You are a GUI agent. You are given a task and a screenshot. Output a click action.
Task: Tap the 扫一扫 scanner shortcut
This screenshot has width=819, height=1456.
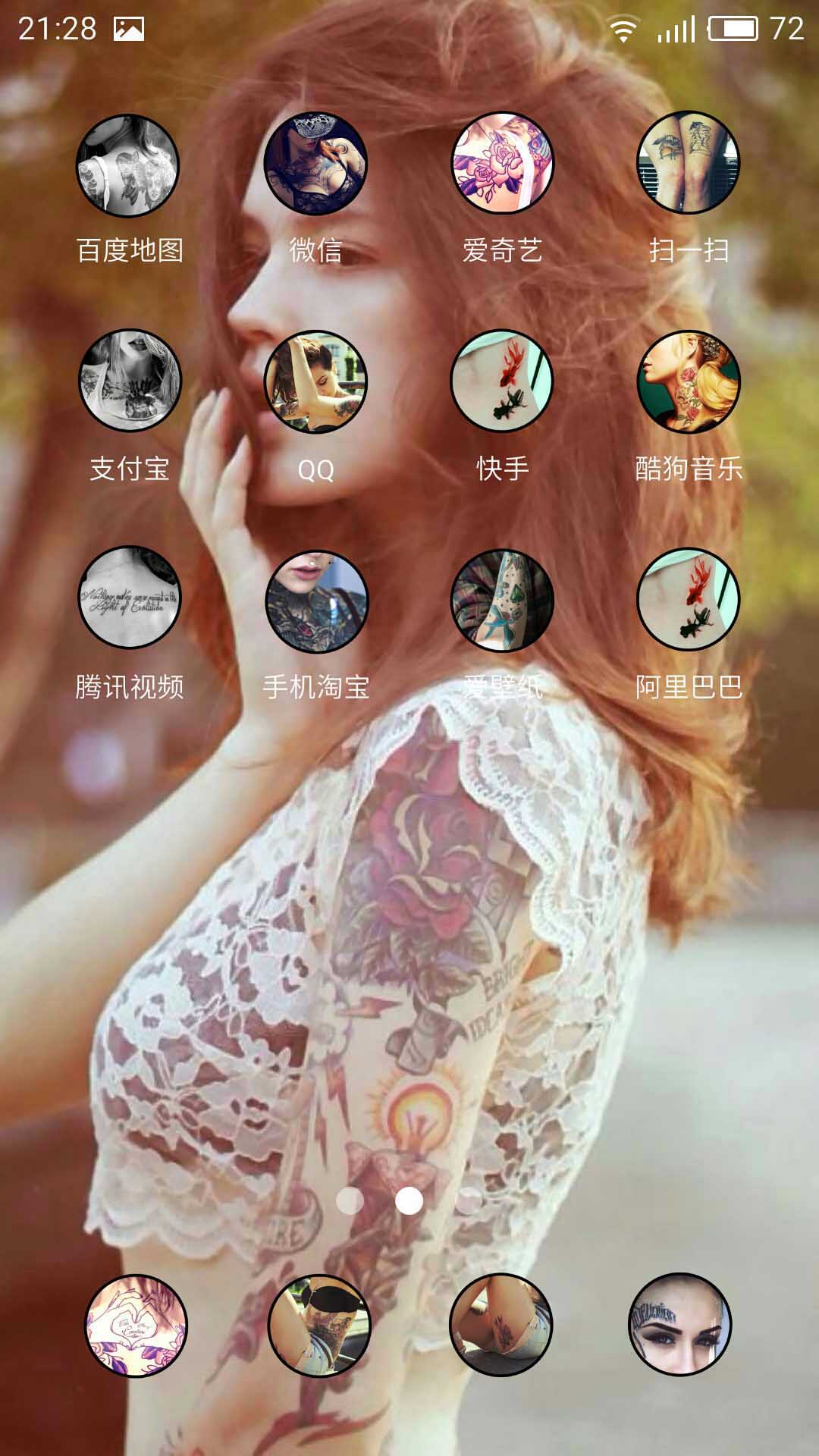(688, 165)
